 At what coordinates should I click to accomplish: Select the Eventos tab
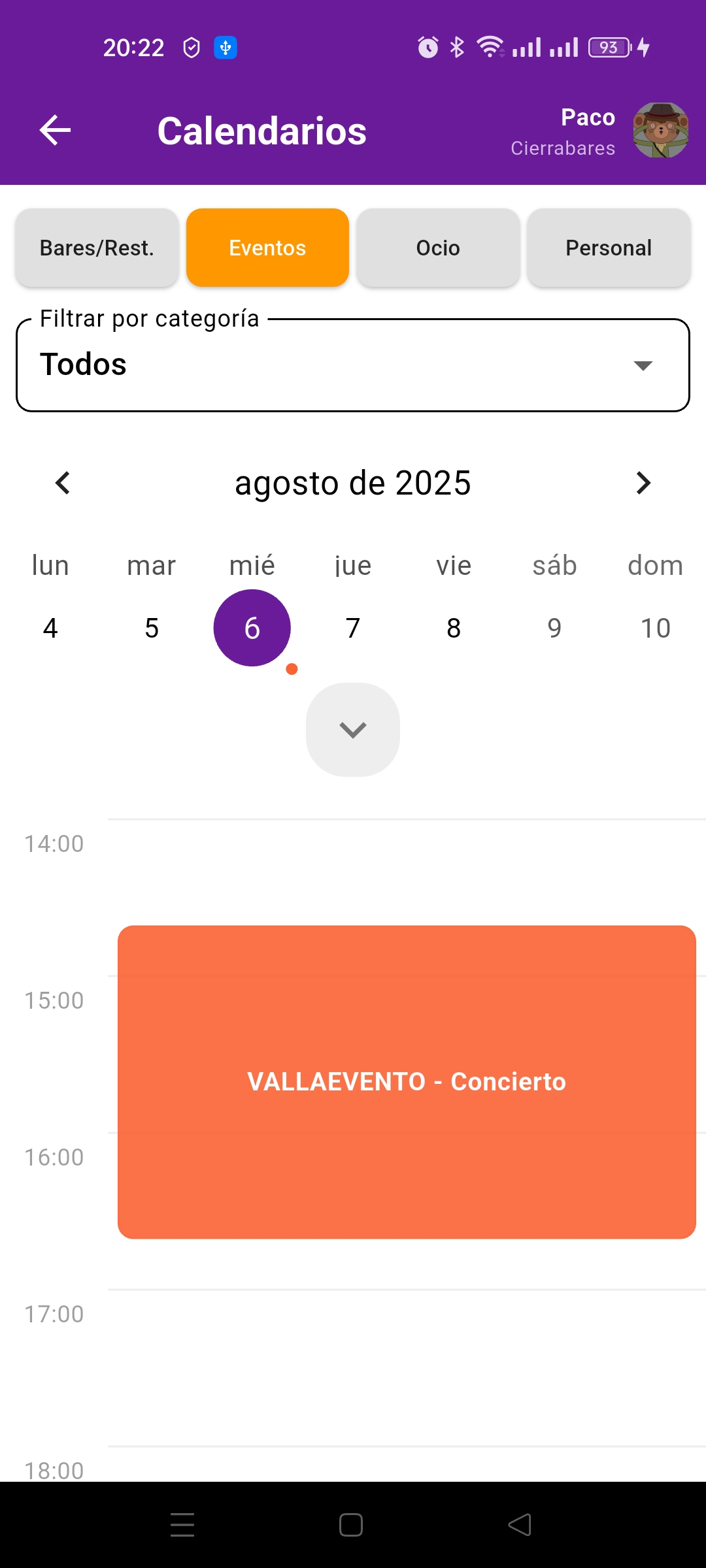point(267,248)
